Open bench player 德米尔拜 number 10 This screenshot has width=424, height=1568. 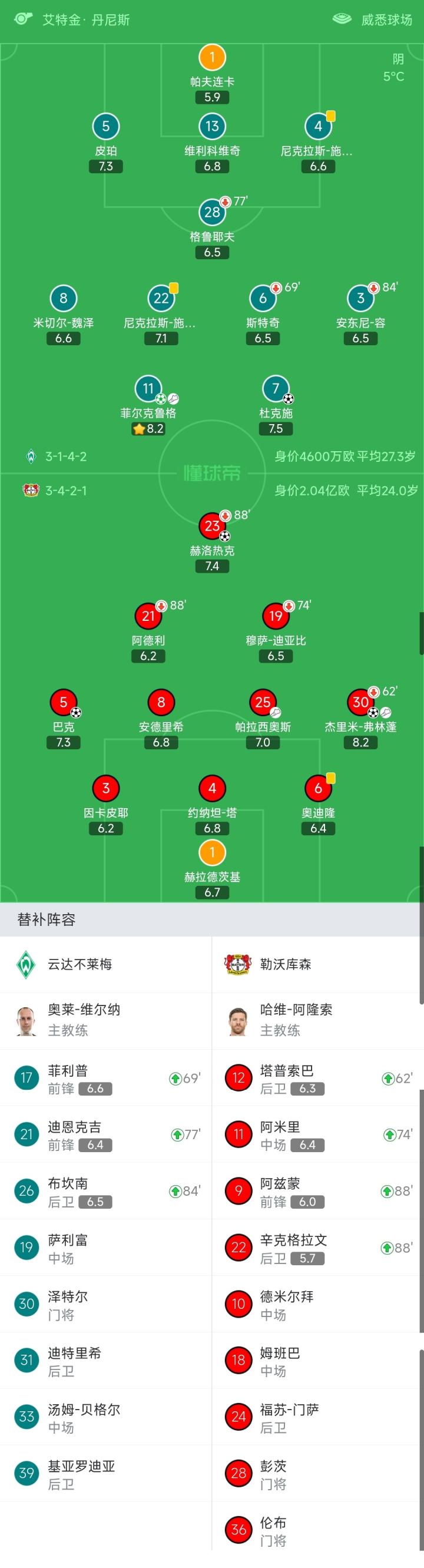click(318, 1305)
